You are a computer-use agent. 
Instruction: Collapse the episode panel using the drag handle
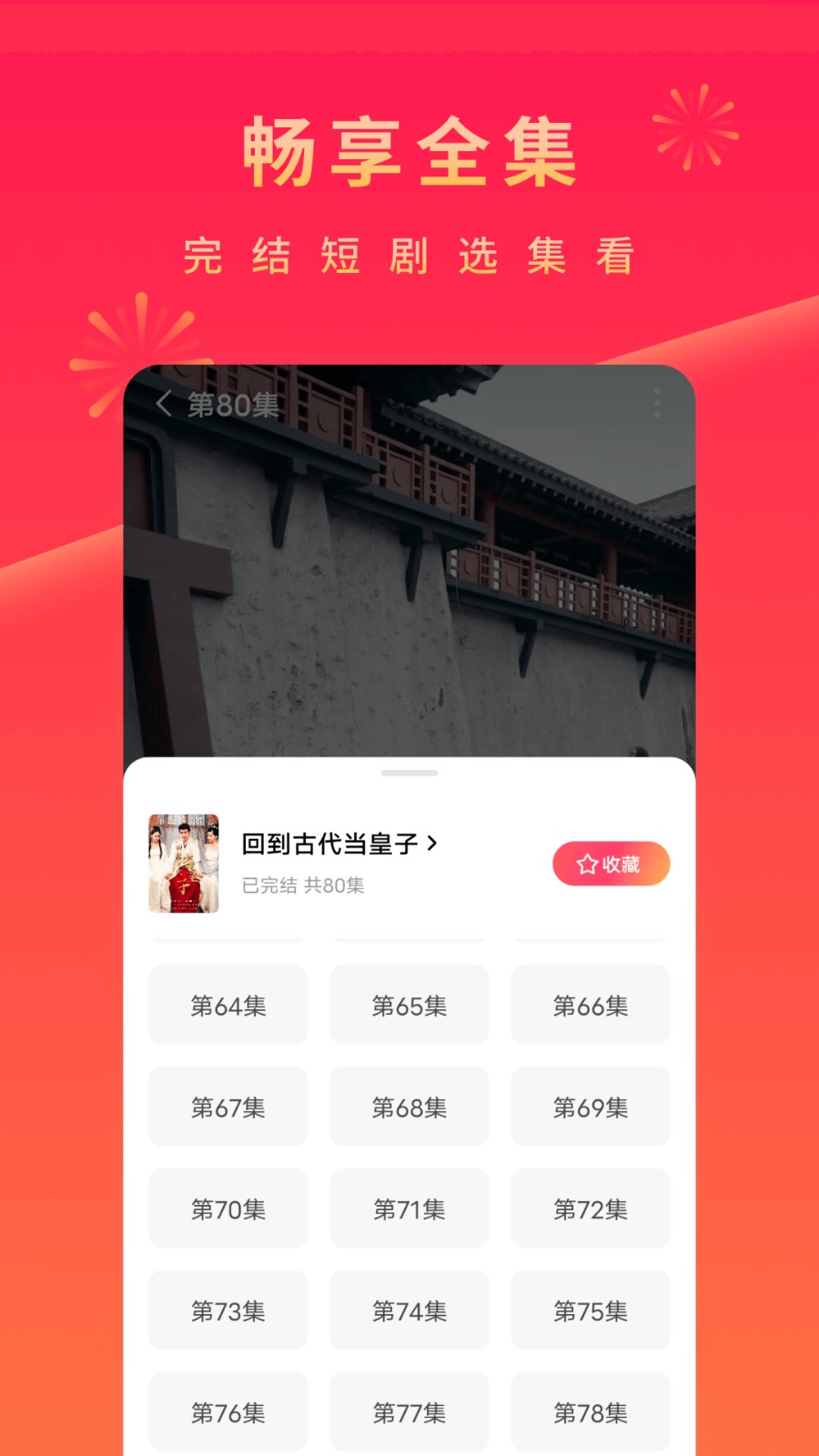tap(409, 773)
